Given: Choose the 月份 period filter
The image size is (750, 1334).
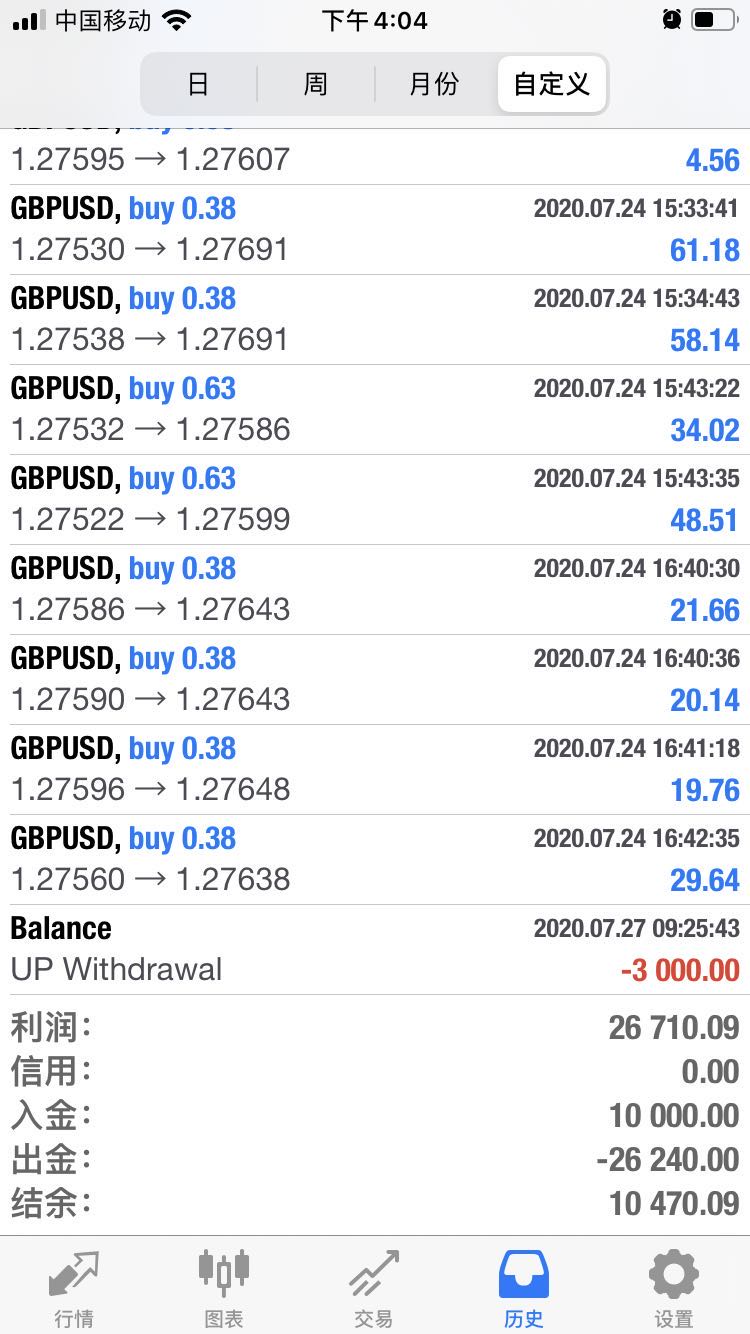Looking at the screenshot, I should click(433, 84).
